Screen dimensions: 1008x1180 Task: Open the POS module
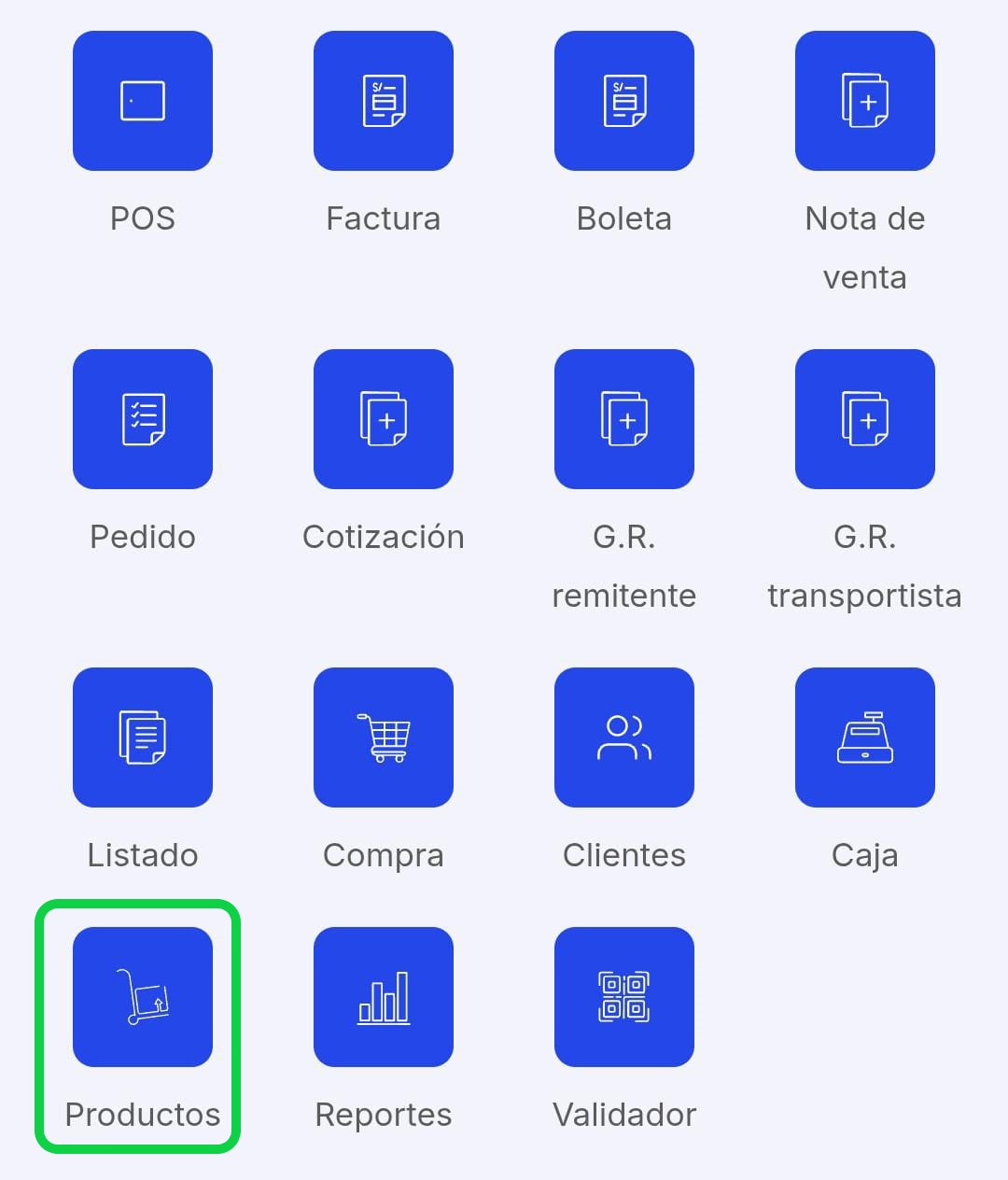coord(142,100)
